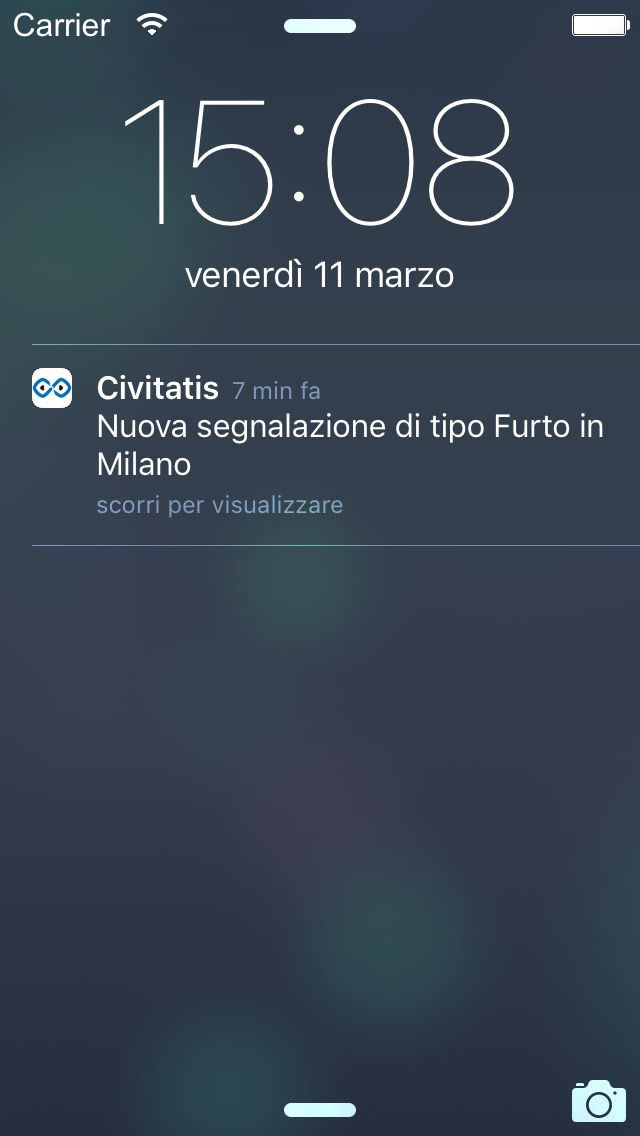Tap the Control Center grabber at bottom
Viewport: 640px width, 1136px height.
(320, 1110)
